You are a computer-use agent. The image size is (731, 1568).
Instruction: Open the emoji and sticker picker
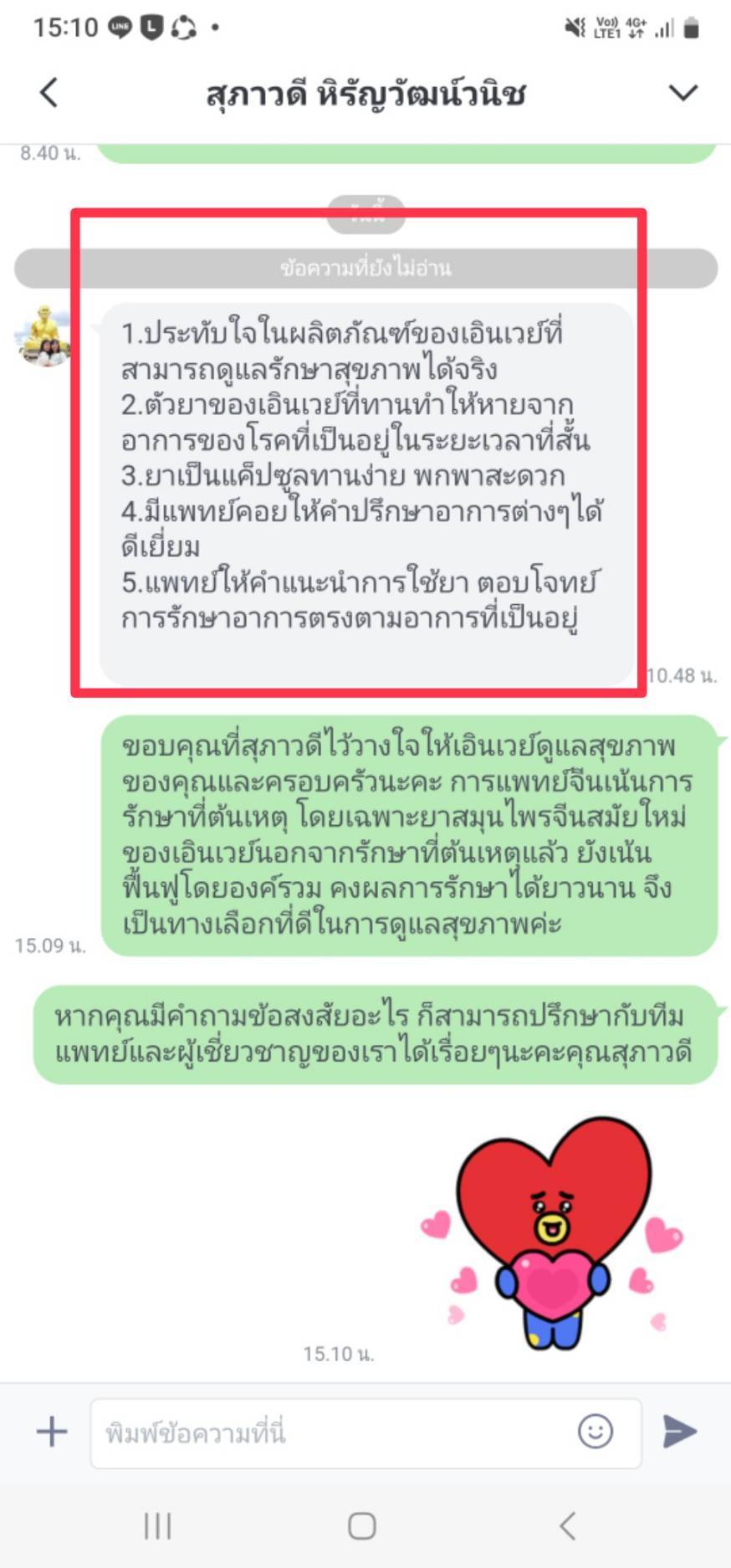tap(596, 1431)
